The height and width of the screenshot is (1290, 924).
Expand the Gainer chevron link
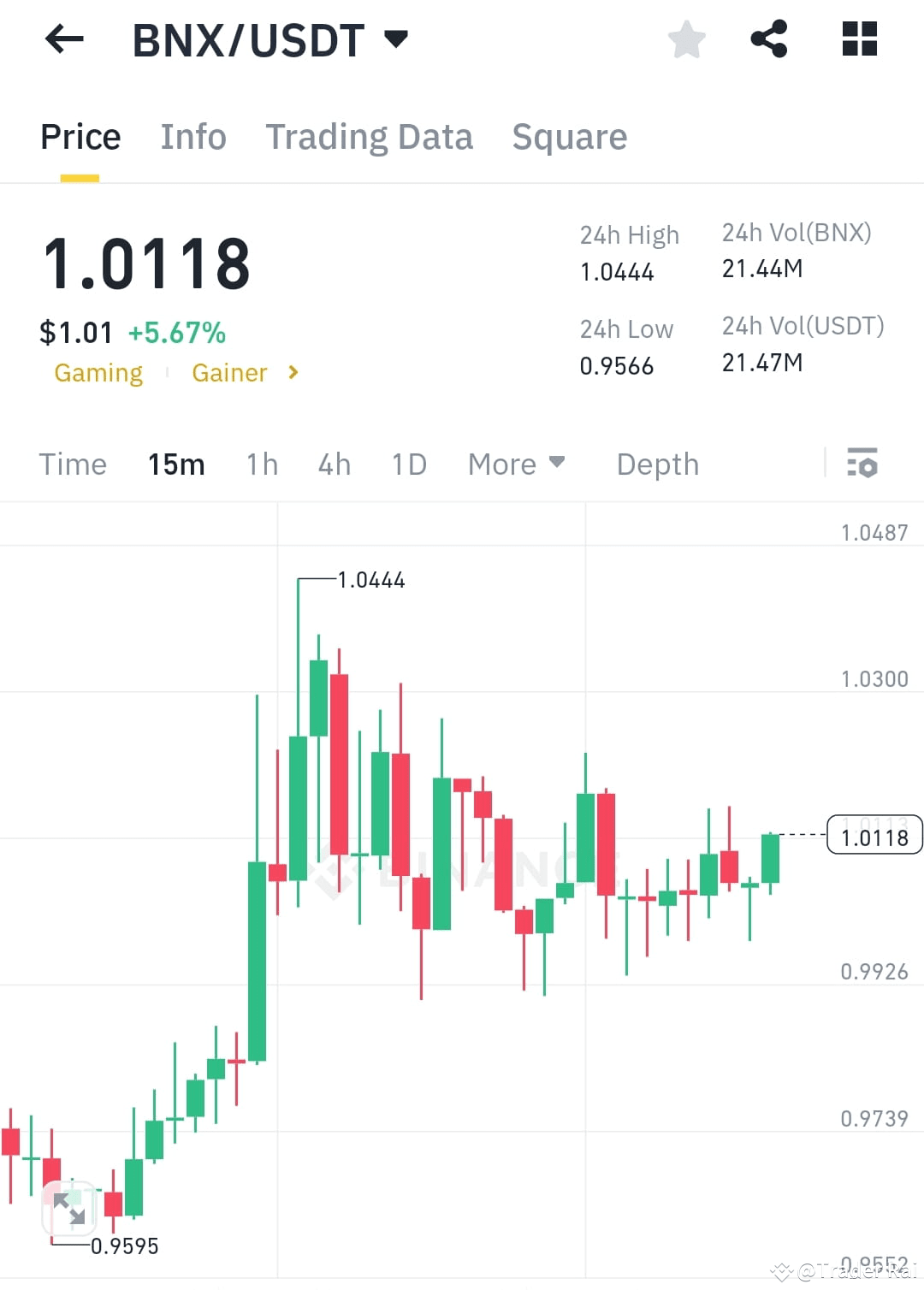tap(292, 372)
